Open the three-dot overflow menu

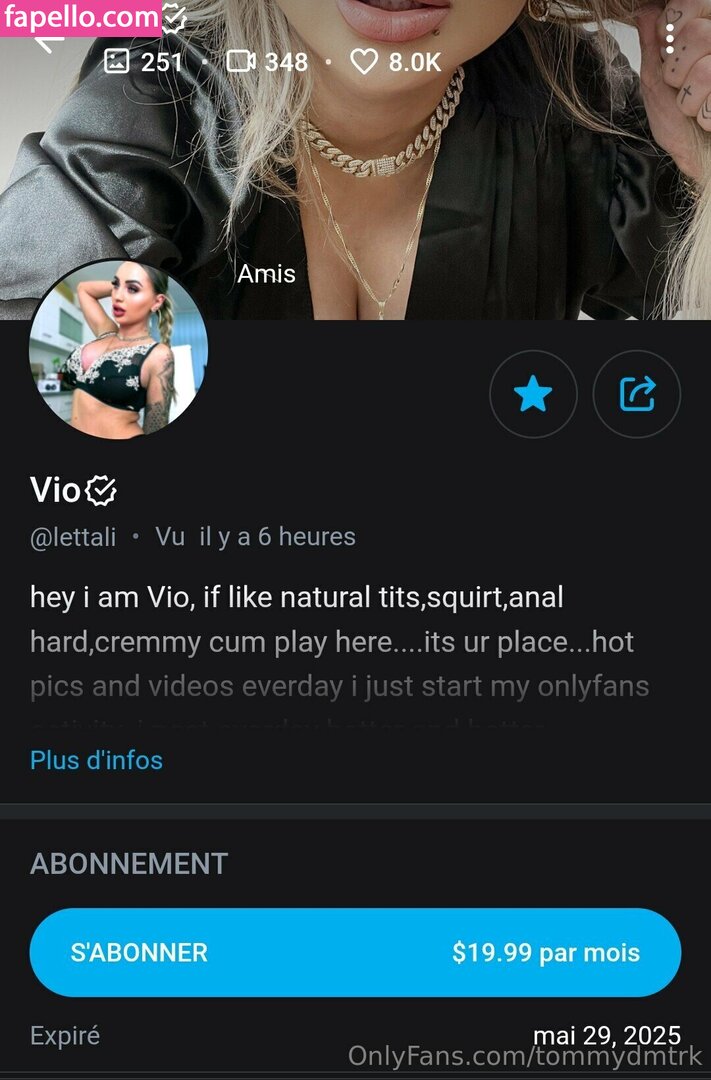click(x=669, y=38)
